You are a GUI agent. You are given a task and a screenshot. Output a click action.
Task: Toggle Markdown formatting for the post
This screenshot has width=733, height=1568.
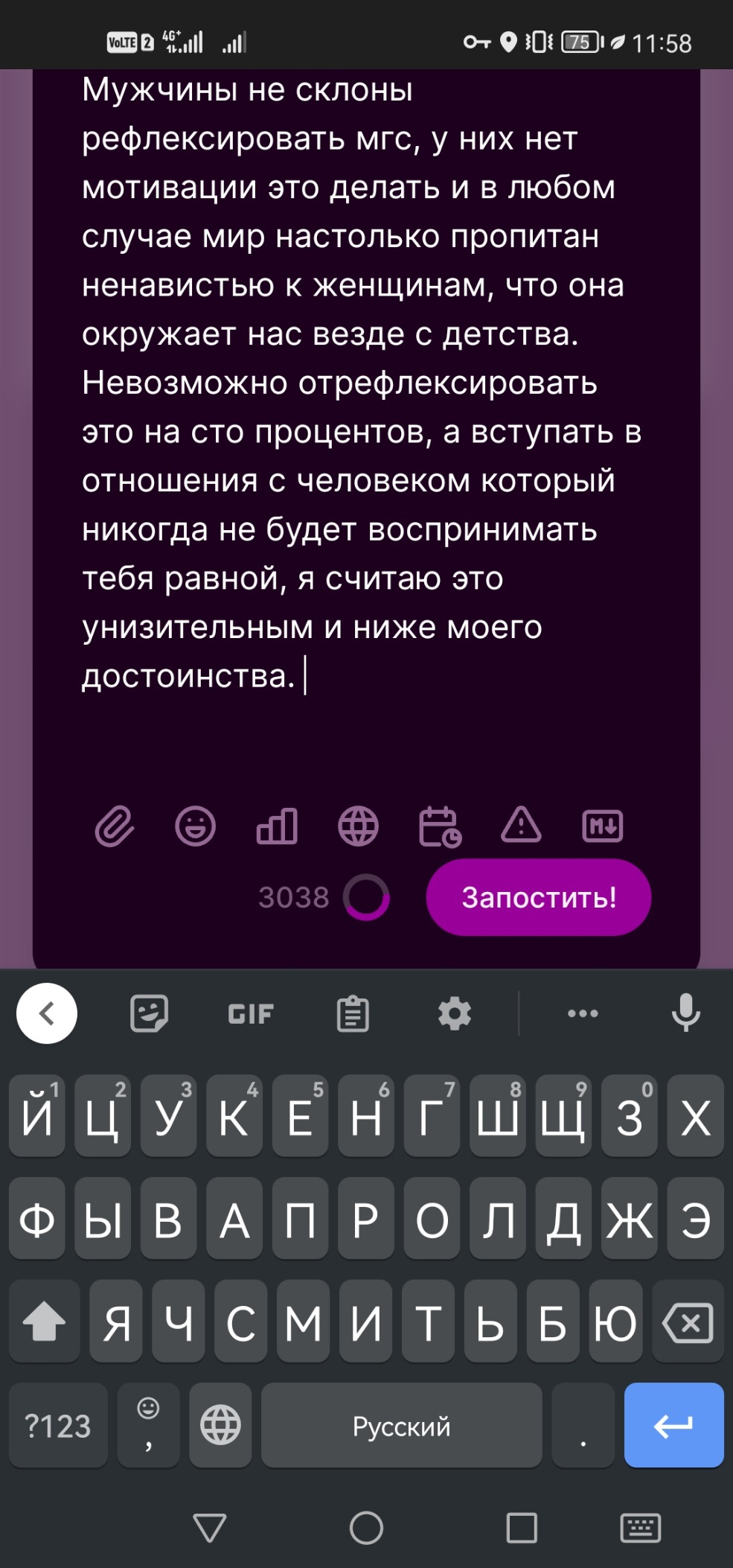pos(602,826)
